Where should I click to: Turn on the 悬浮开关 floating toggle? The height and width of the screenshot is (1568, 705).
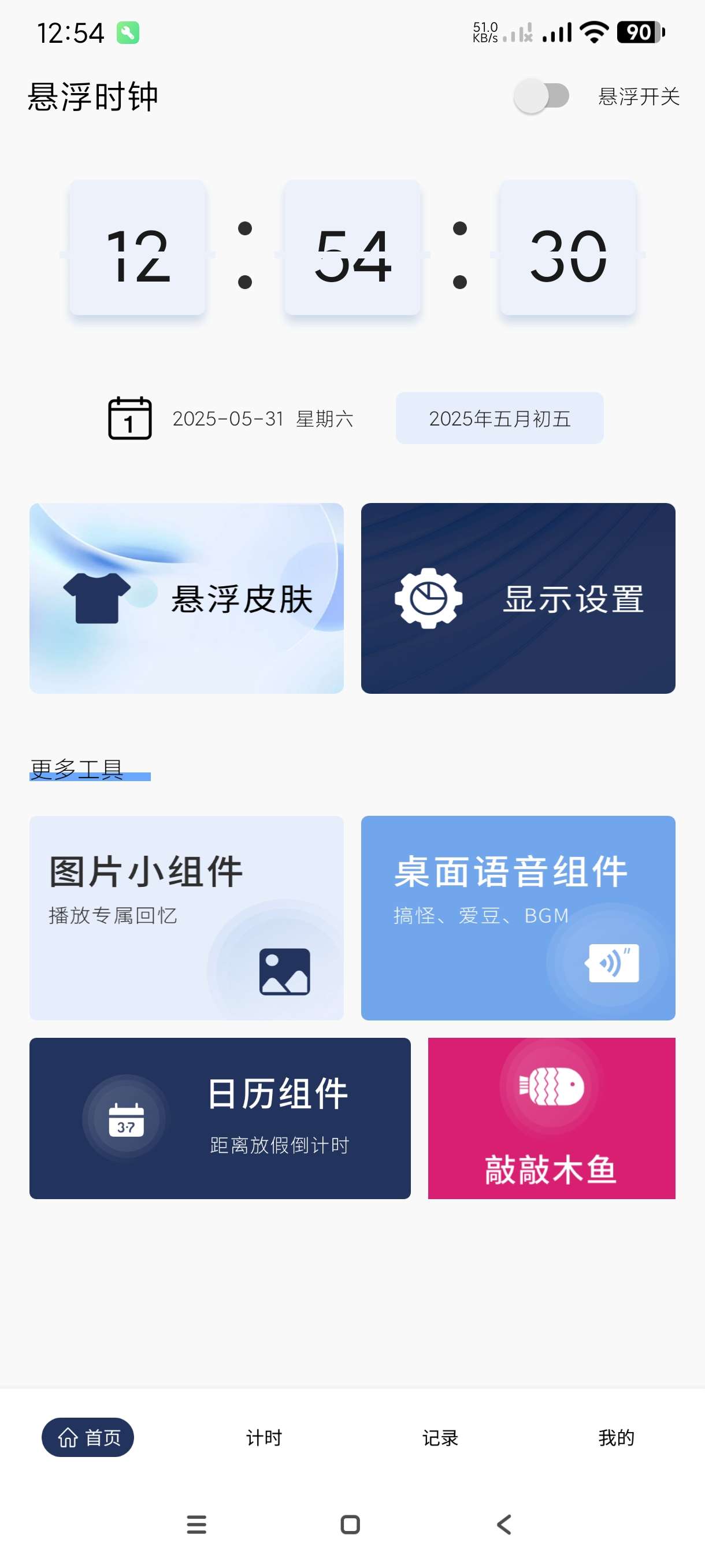[541, 96]
